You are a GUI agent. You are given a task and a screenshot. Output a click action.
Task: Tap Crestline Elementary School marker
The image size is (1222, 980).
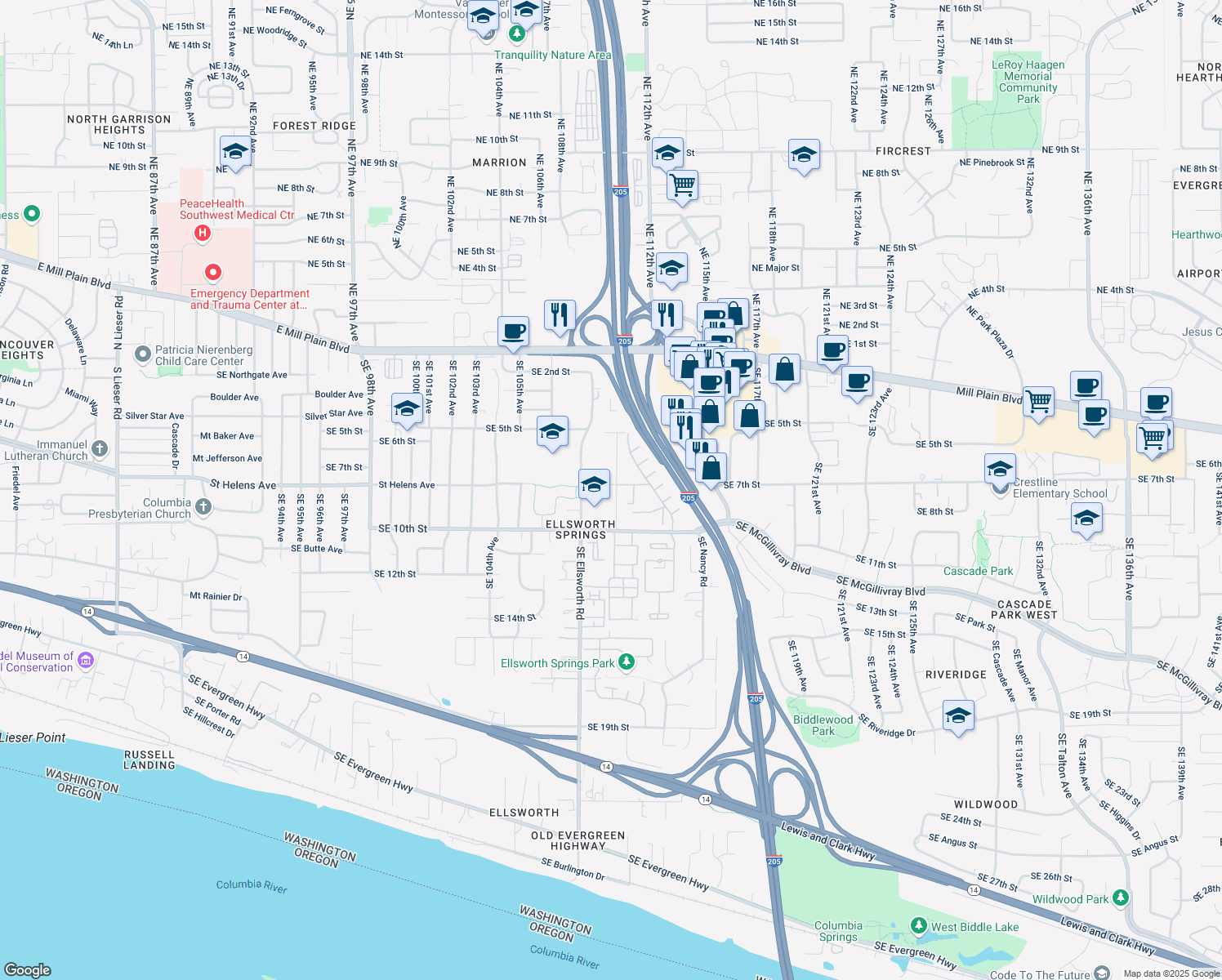pos(1000,470)
